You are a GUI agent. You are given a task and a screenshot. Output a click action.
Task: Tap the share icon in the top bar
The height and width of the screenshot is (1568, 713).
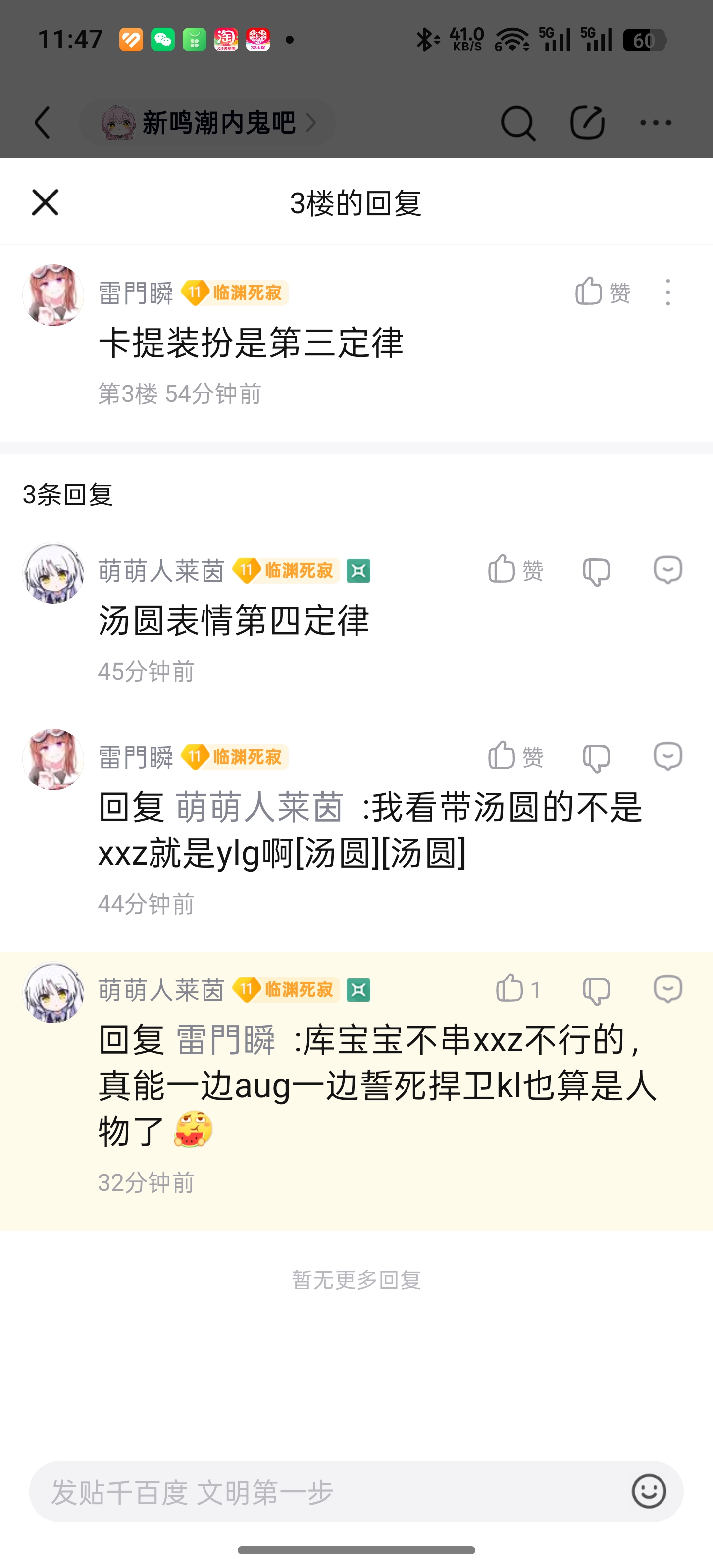[x=587, y=123]
